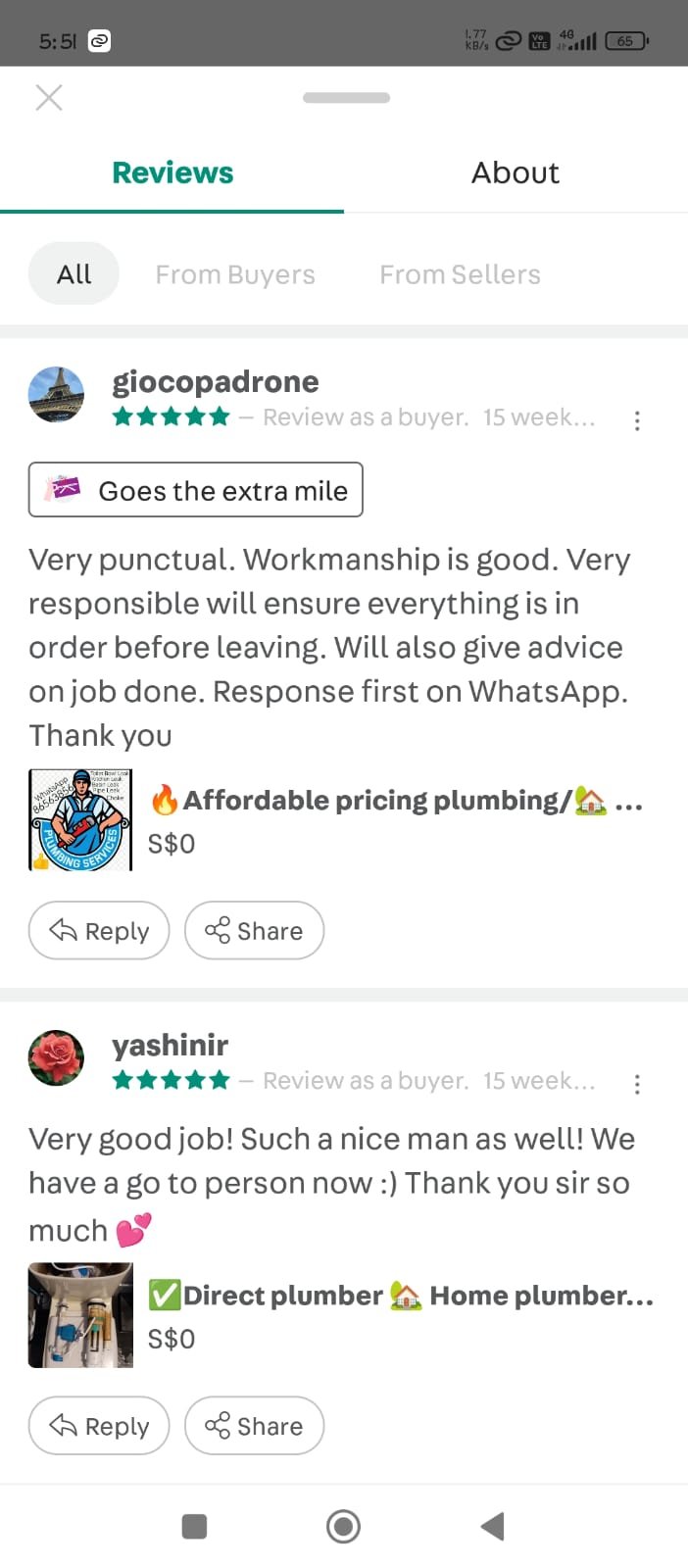Select the Reviews tab
Image resolution: width=688 pixels, height=1568 pixels.
172,173
